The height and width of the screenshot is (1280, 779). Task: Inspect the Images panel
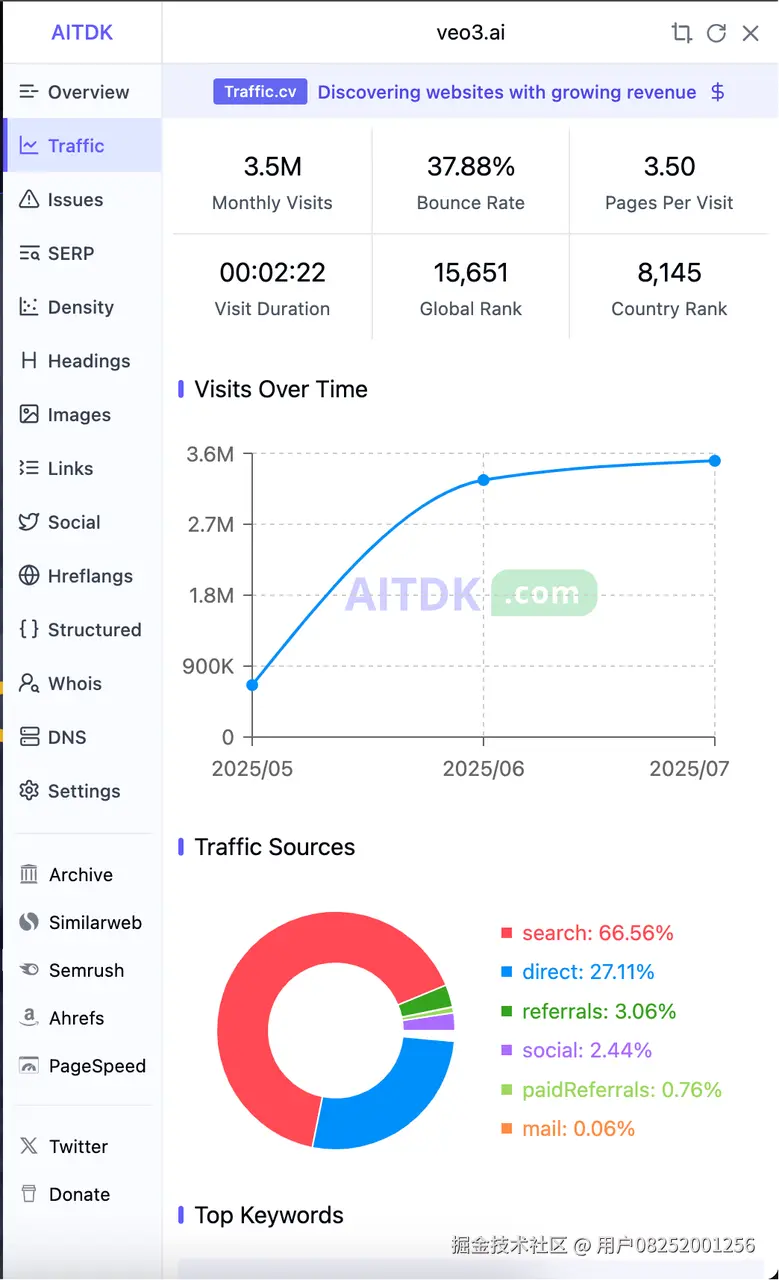pyautogui.click(x=78, y=414)
